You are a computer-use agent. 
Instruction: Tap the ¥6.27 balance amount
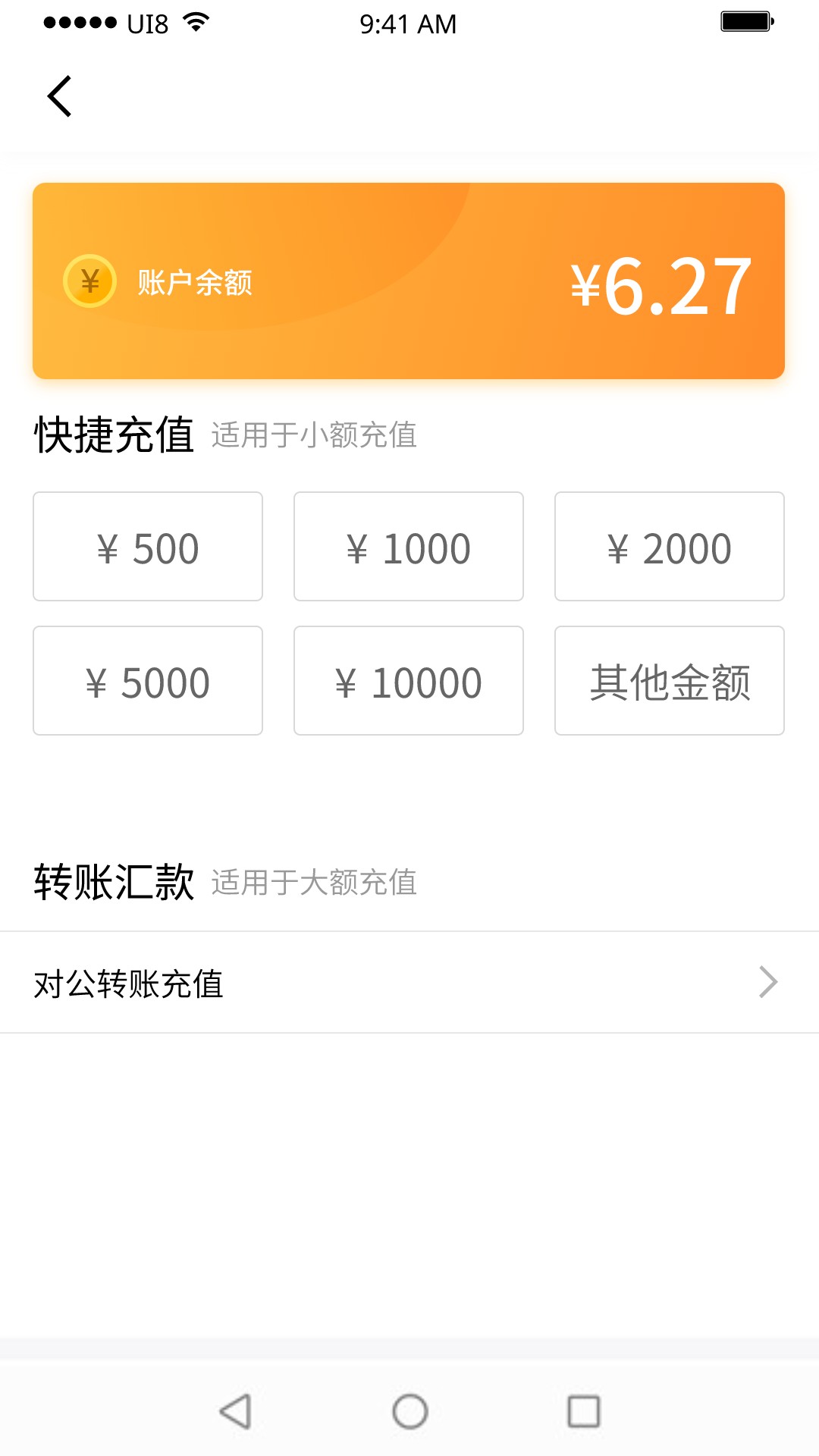658,288
